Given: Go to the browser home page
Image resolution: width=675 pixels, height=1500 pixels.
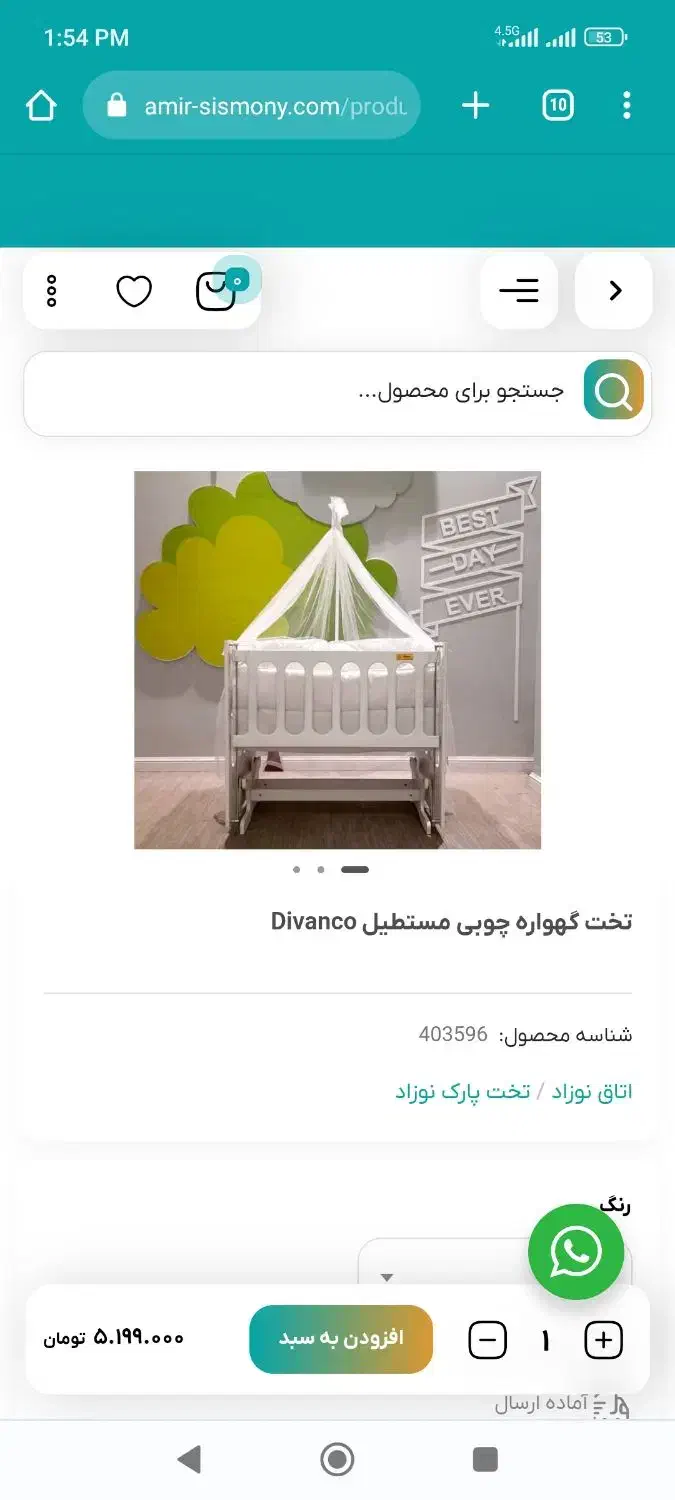Looking at the screenshot, I should [x=41, y=105].
